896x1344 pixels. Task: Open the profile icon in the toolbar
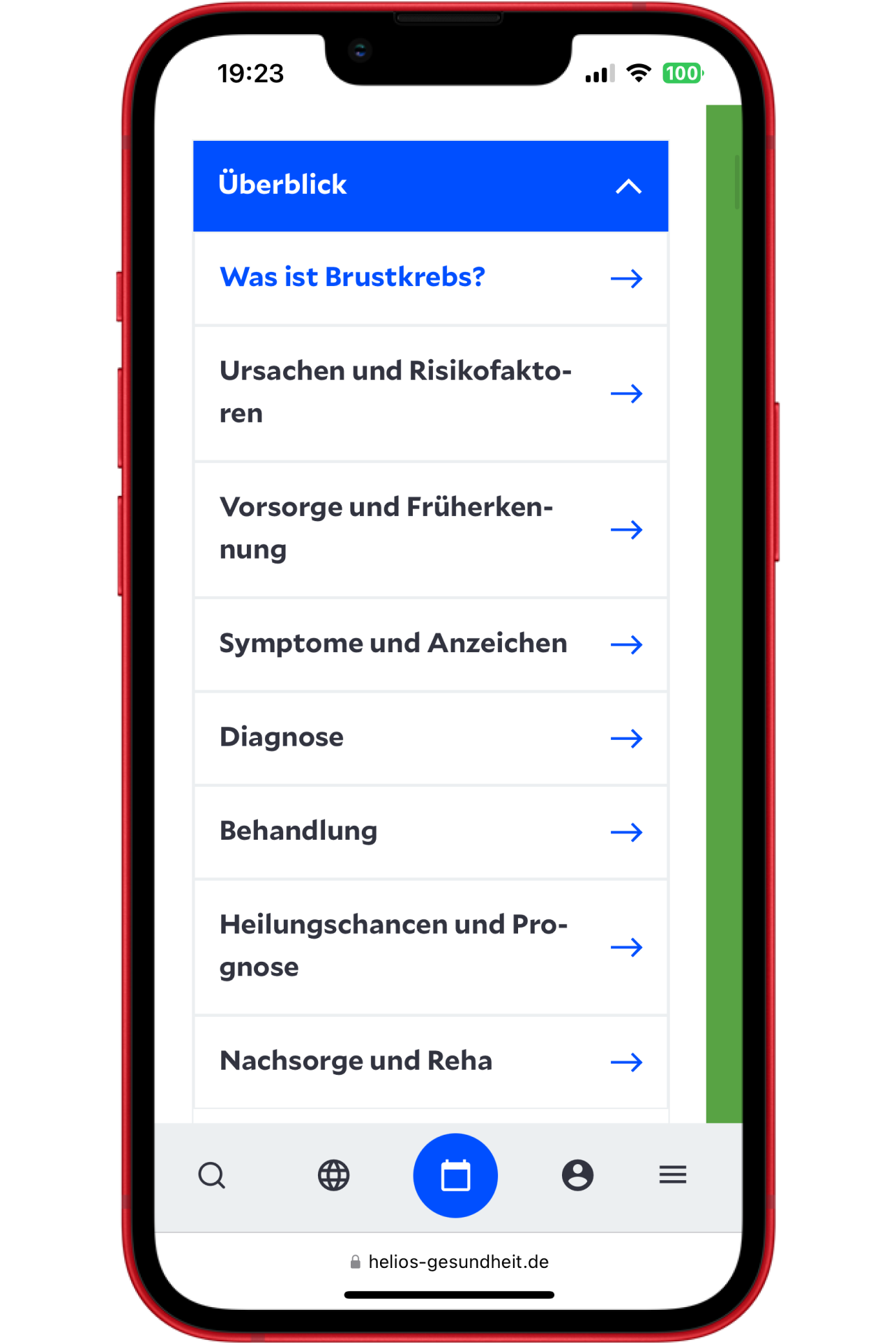coord(577,1175)
